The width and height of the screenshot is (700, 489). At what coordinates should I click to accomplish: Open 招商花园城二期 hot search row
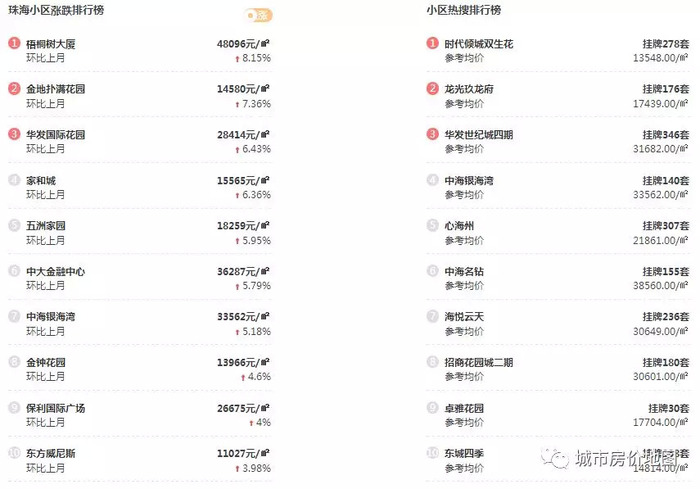coord(478,362)
